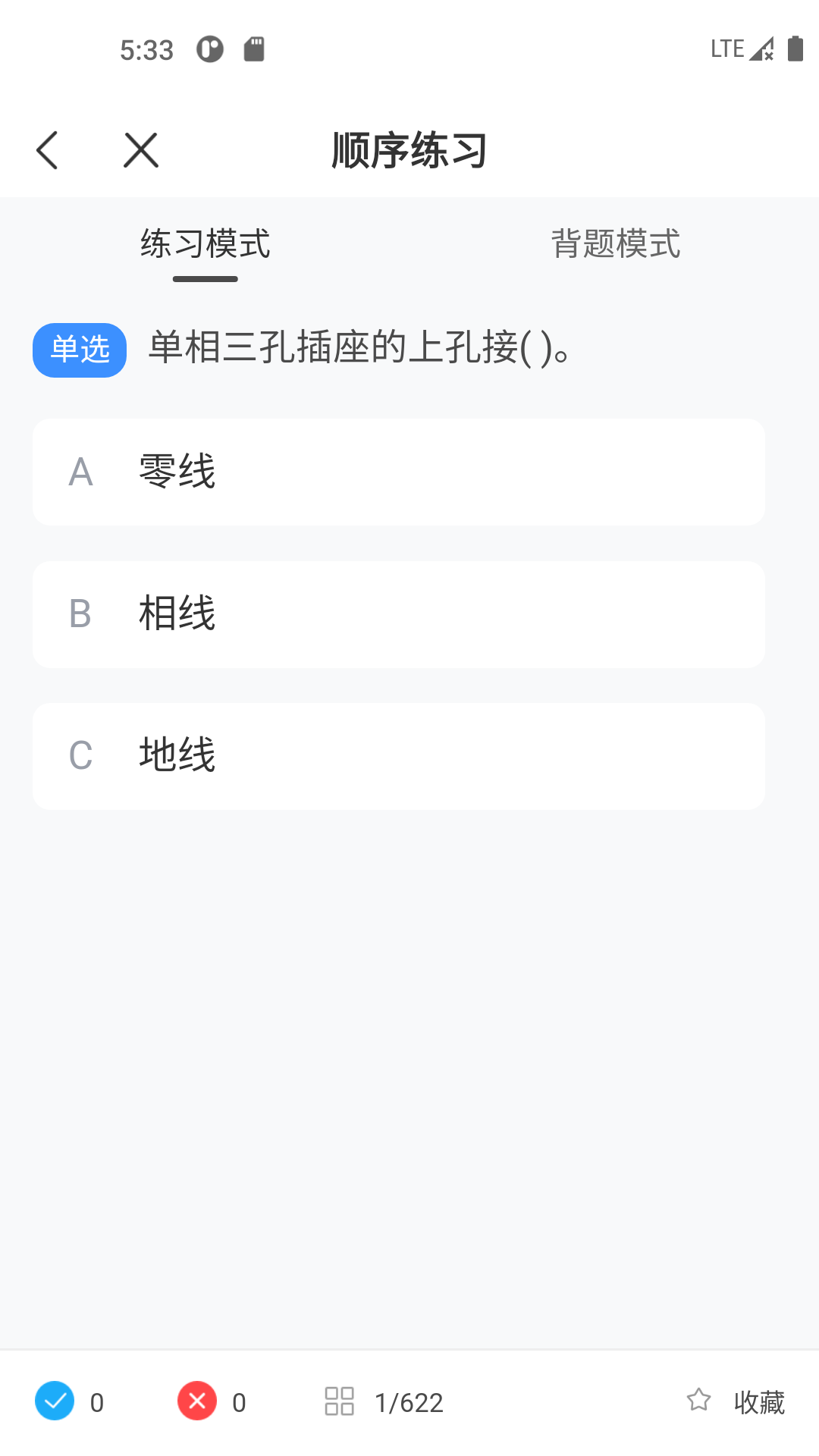Tap the blue checkmark correct-answer counter icon
Image resolution: width=819 pixels, height=1456 pixels.
point(54,1401)
